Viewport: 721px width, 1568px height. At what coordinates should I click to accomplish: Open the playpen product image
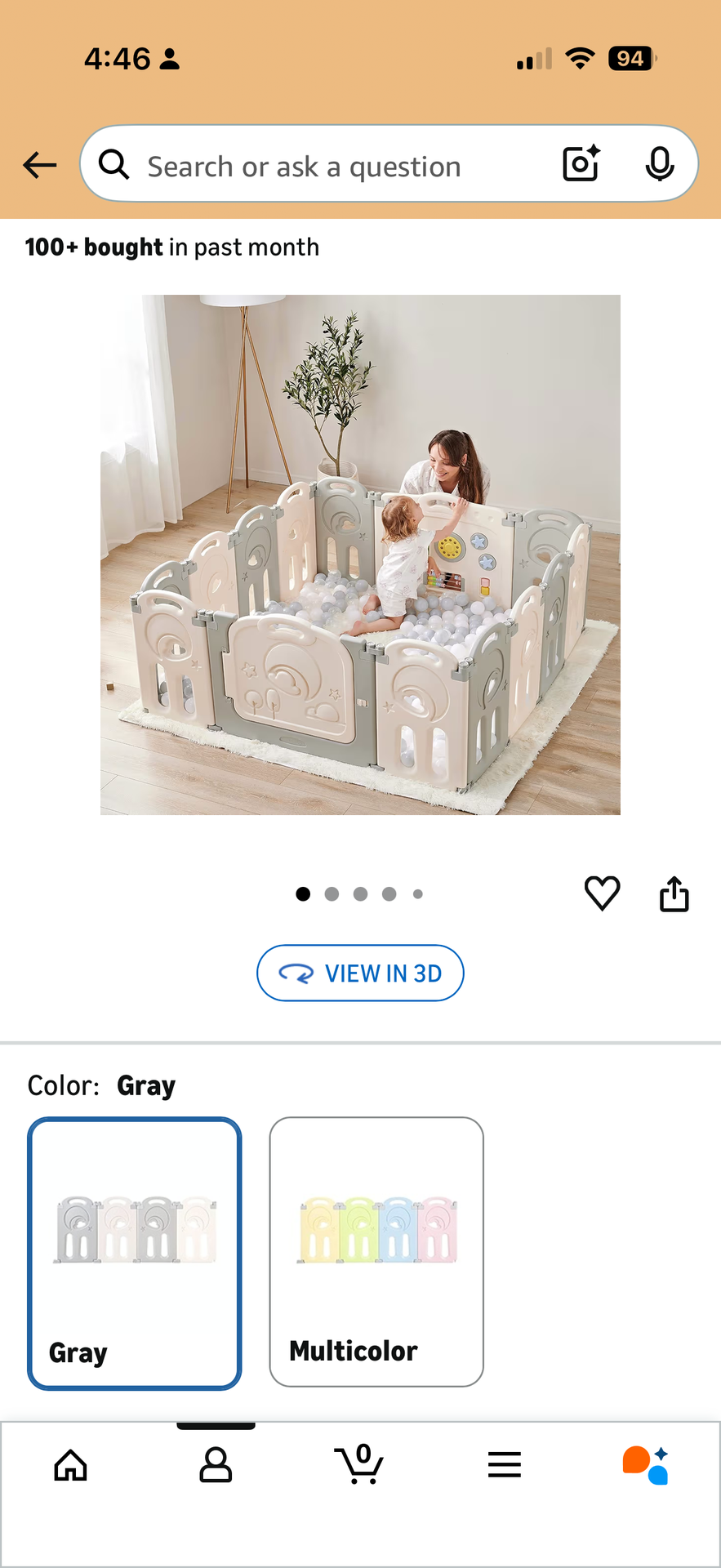pyautogui.click(x=360, y=555)
